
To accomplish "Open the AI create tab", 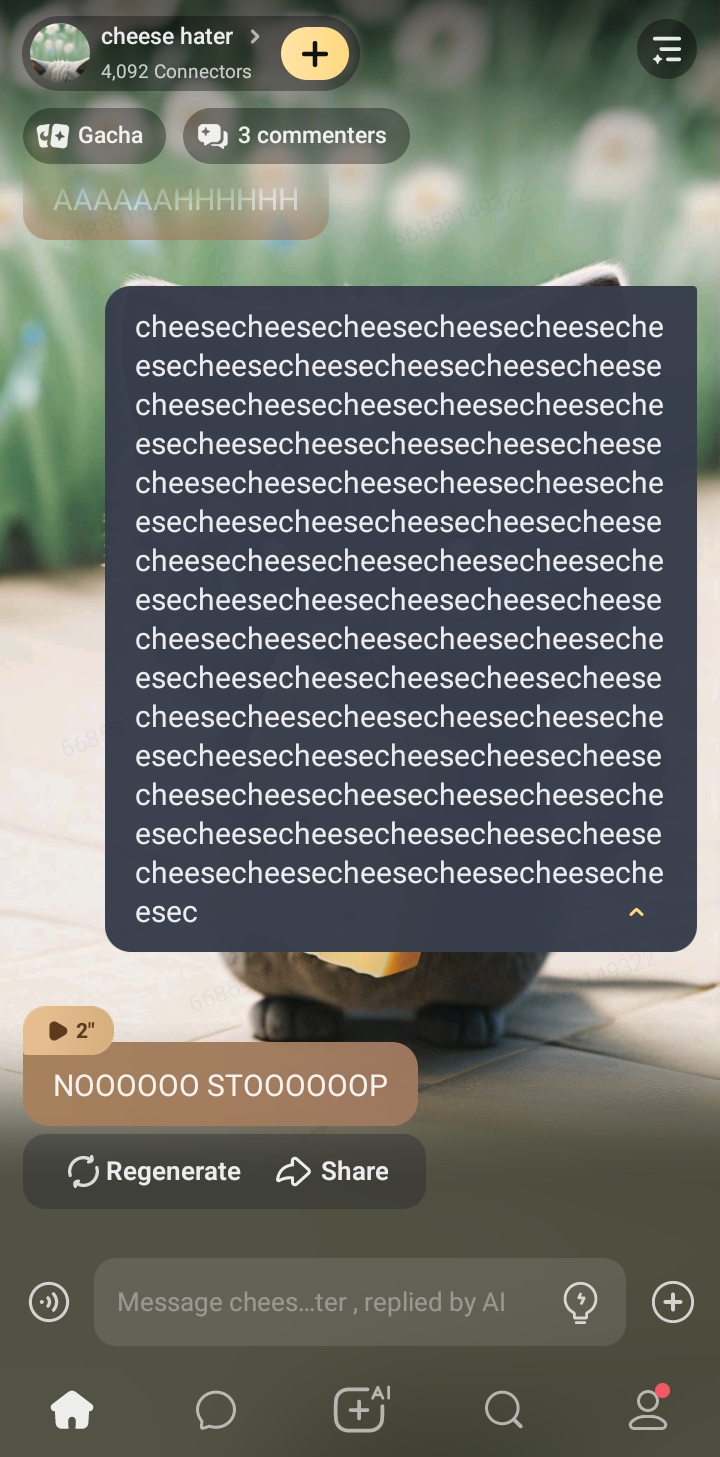I will point(360,1410).
